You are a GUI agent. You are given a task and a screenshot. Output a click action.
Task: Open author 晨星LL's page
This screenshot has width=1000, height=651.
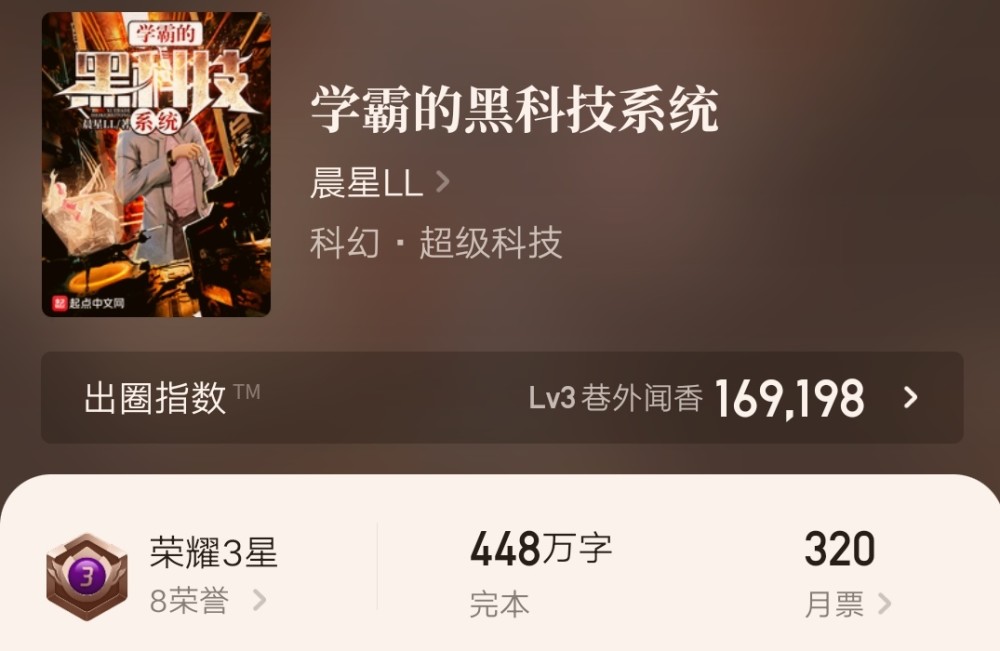(x=379, y=182)
